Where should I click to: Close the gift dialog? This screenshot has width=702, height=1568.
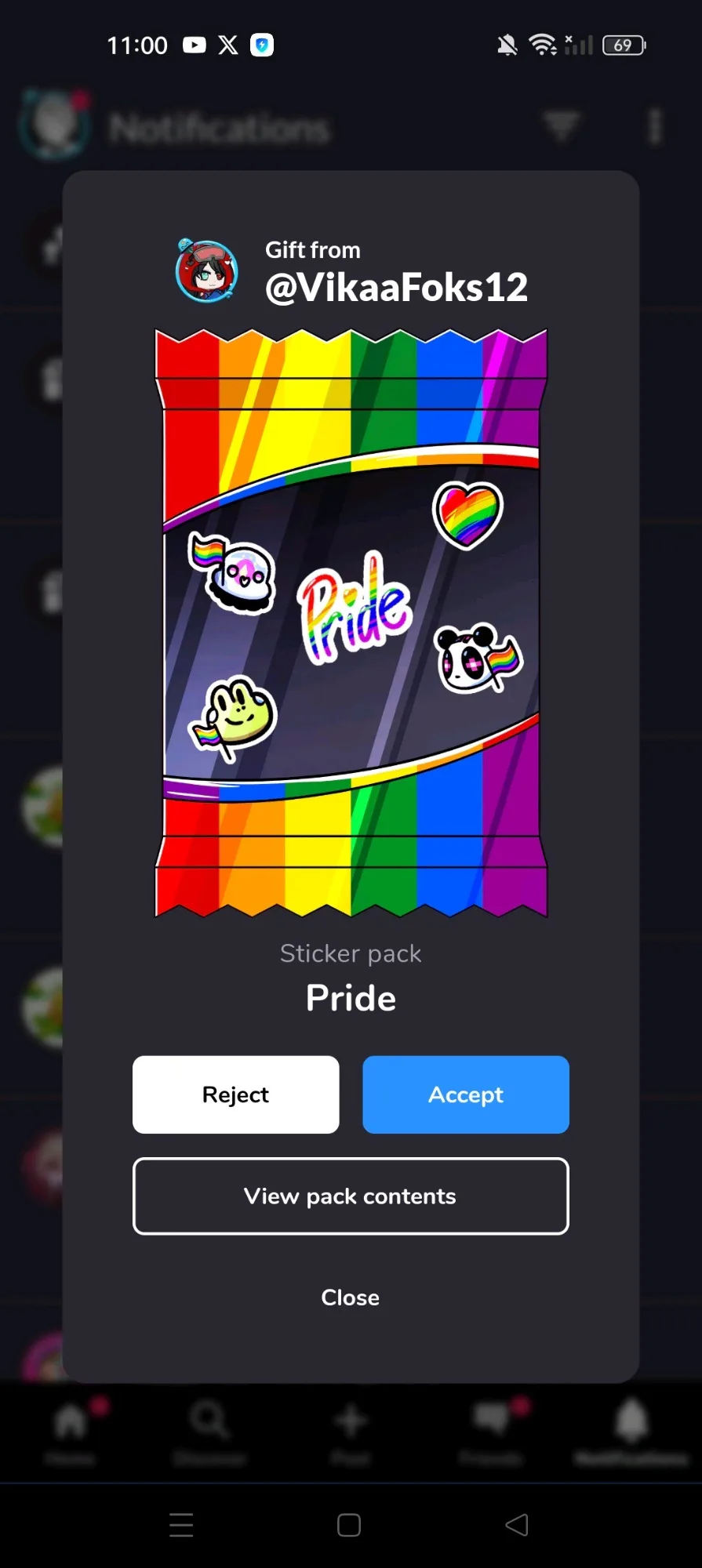click(x=351, y=1298)
